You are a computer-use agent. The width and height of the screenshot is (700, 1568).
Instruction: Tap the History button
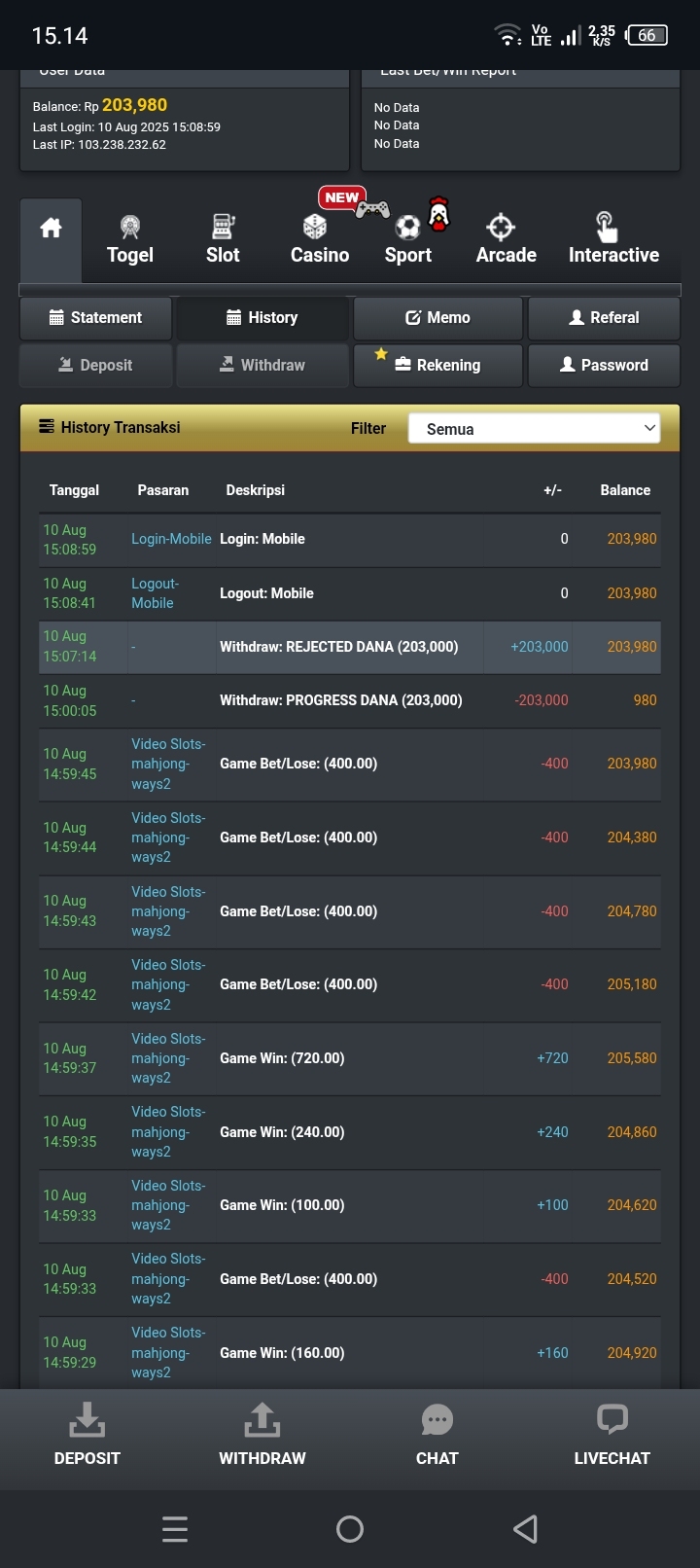[262, 318]
